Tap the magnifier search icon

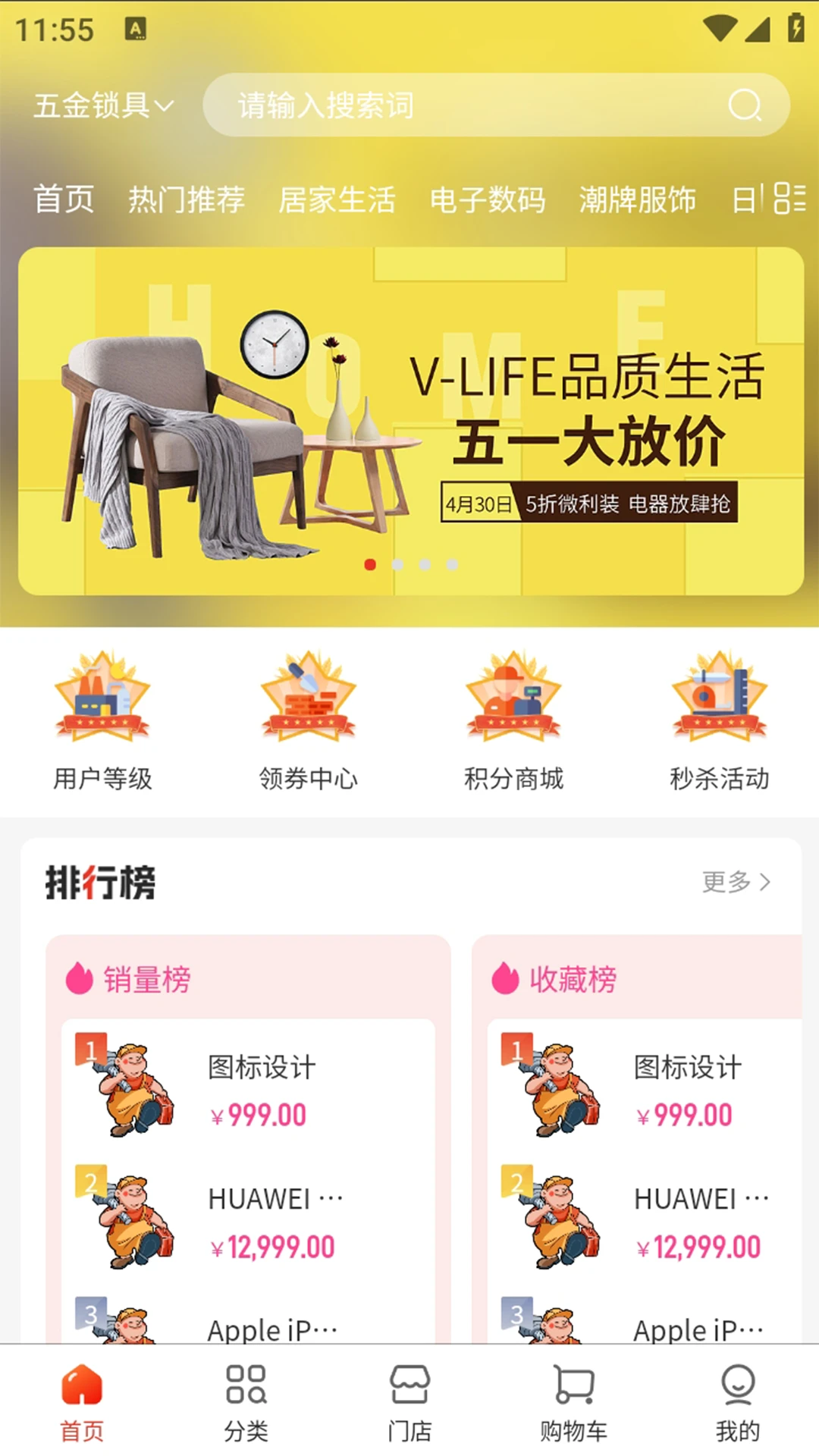(745, 105)
